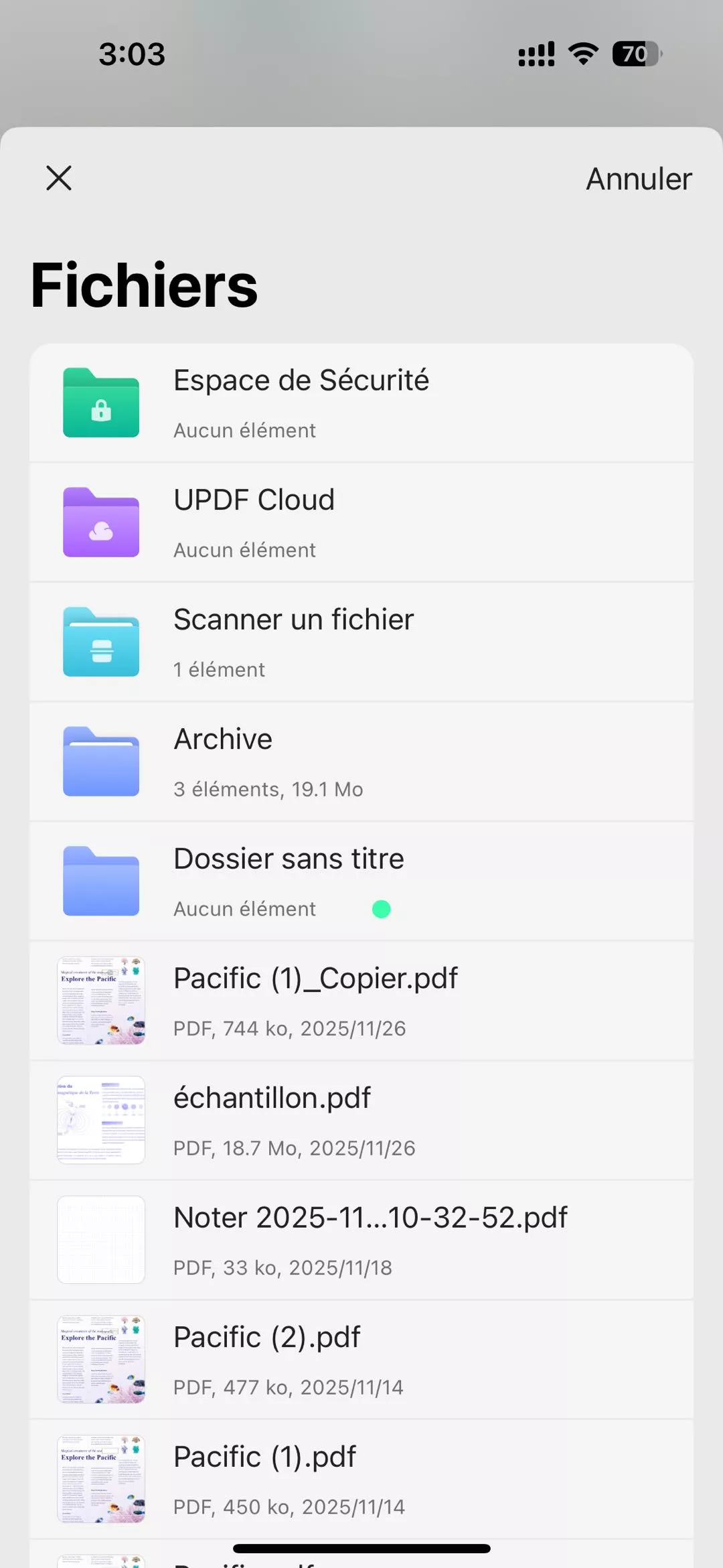The image size is (723, 1568).
Task: Select the Scanner un fichier scan folder icon
Action: click(100, 641)
